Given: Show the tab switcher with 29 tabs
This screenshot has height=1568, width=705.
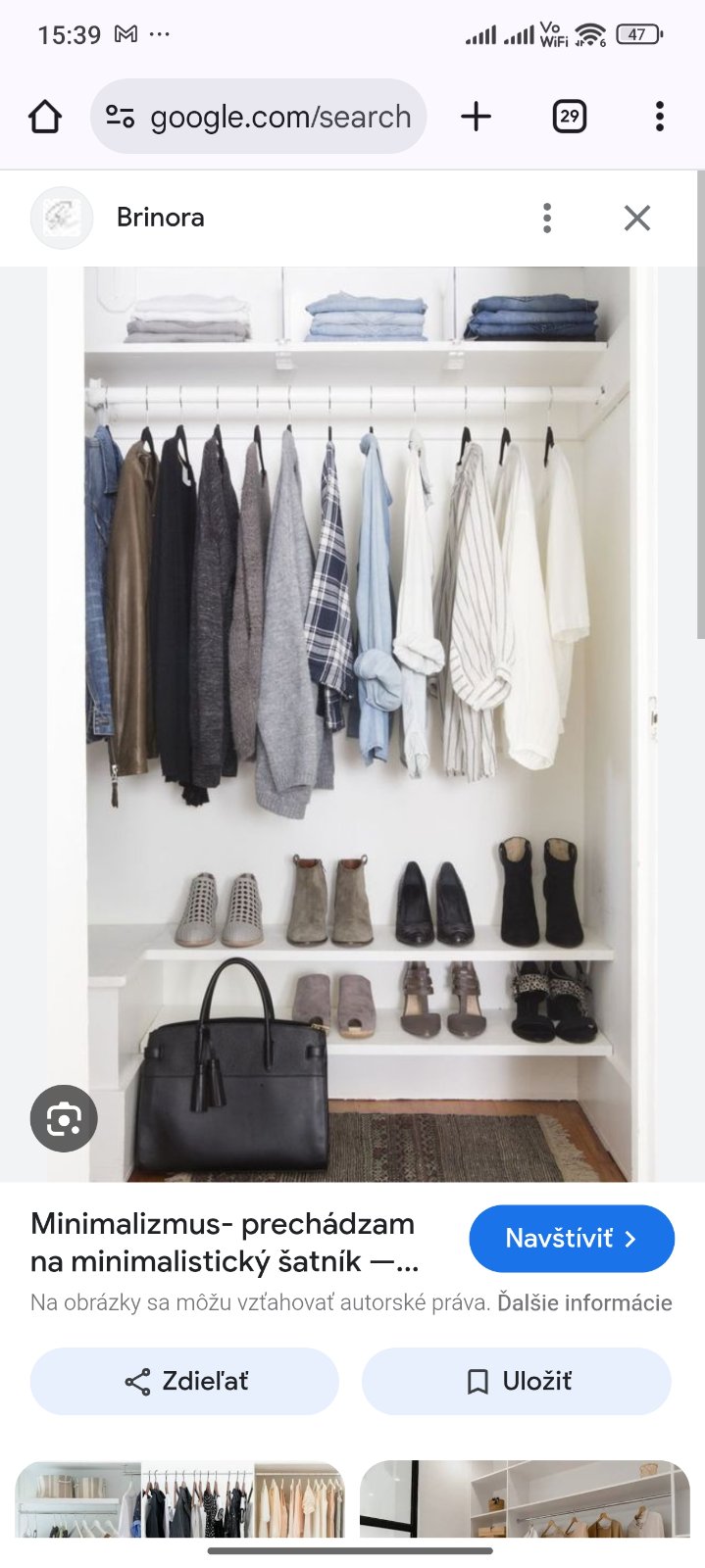Looking at the screenshot, I should click(x=569, y=117).
